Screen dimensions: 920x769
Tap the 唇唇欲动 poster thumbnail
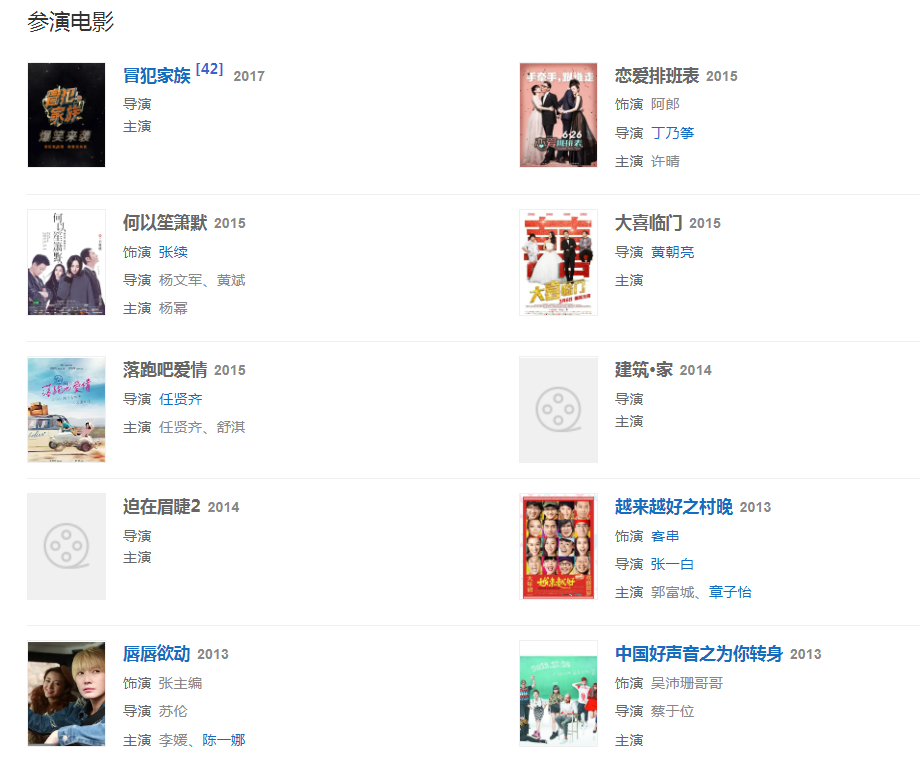tap(66, 694)
